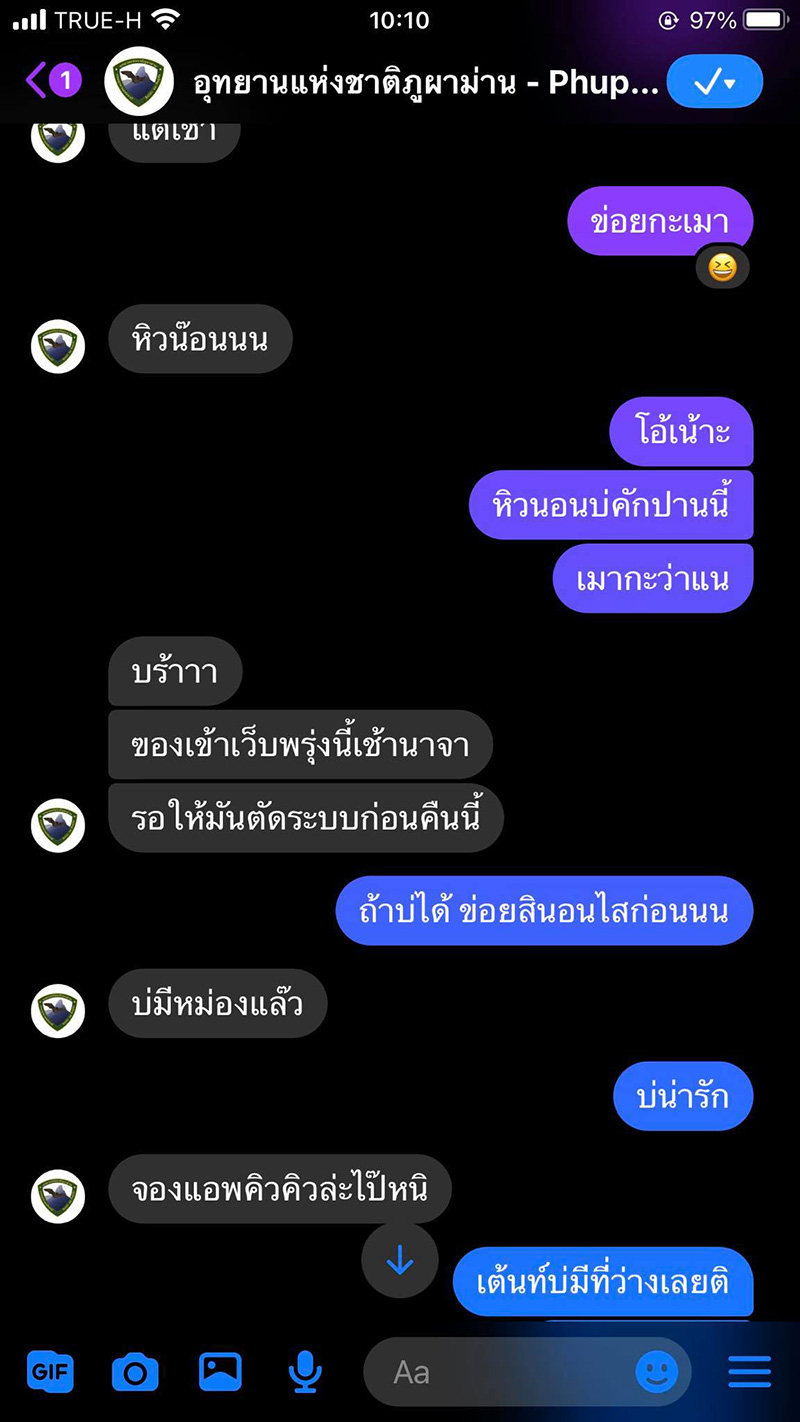
Task: Record a voice message with the microphone
Action: click(x=305, y=1372)
